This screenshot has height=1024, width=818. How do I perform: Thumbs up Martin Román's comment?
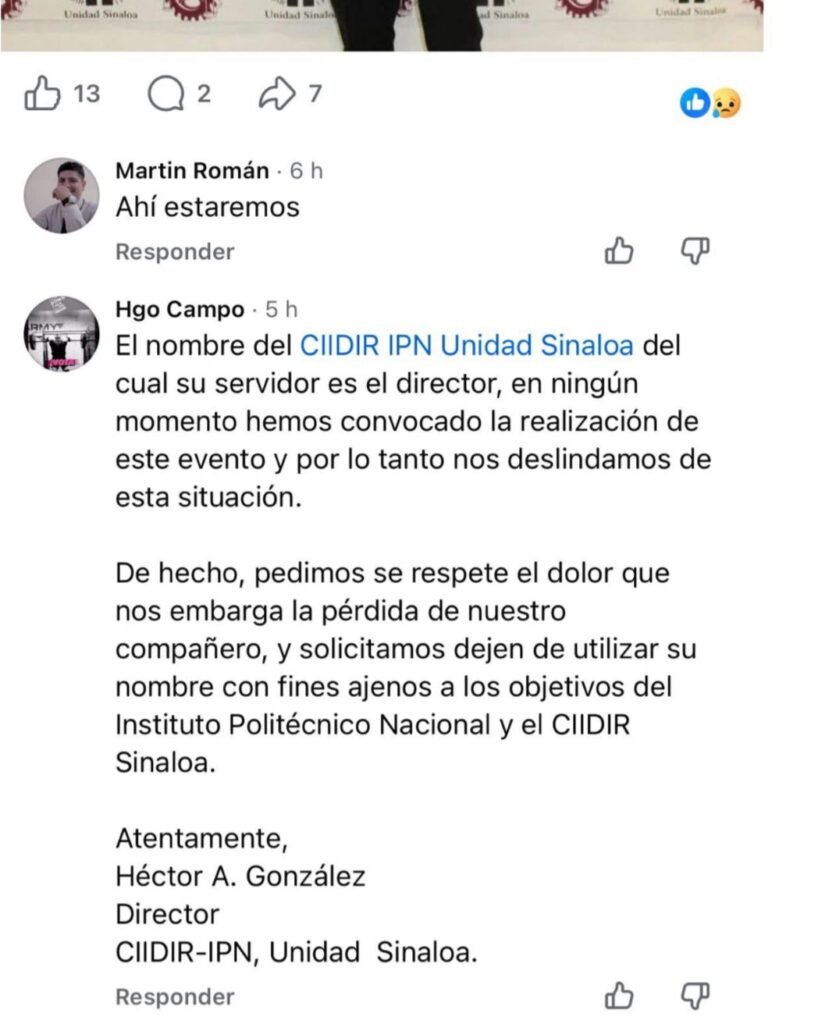[x=619, y=251]
